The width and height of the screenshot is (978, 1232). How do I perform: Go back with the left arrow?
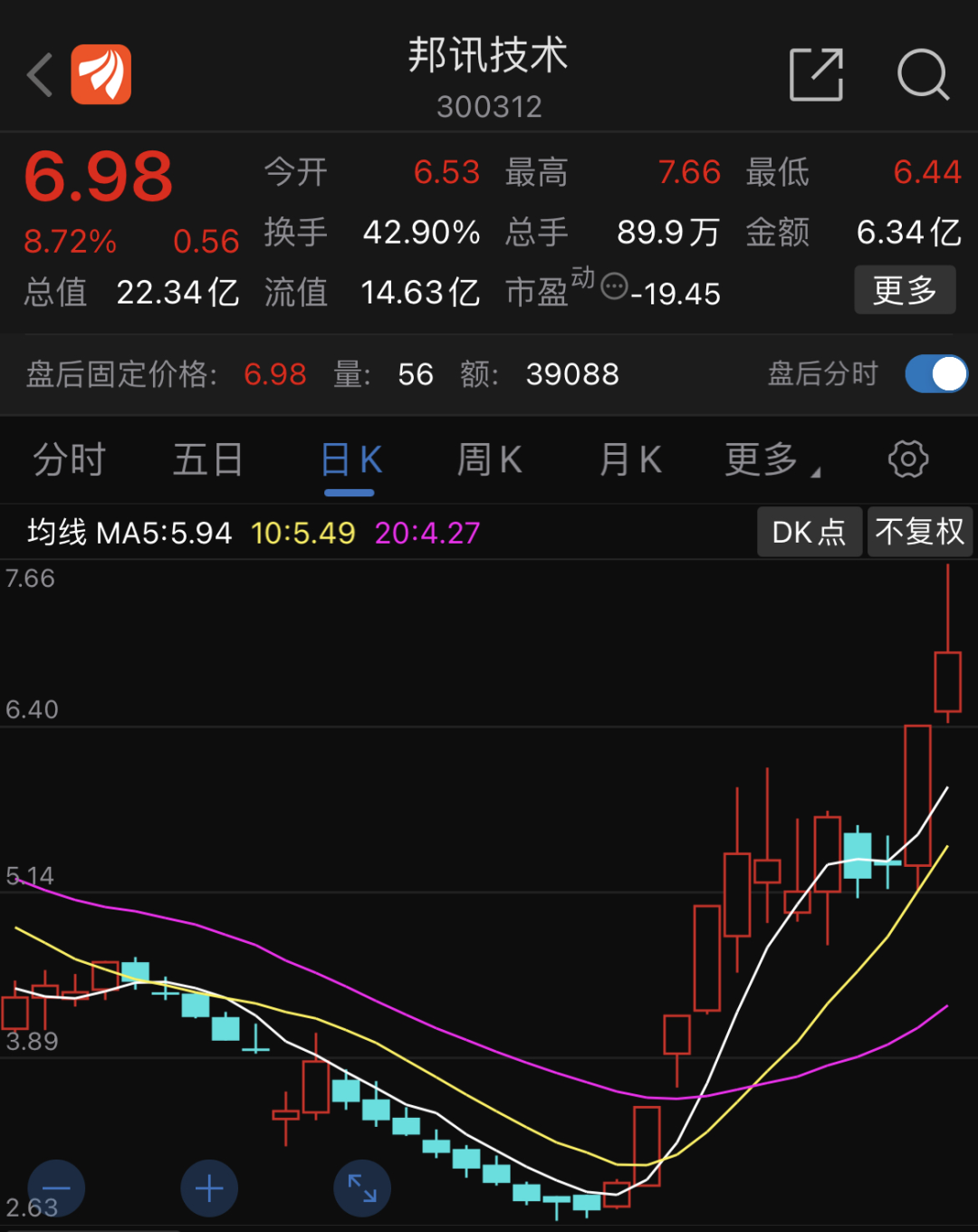point(41,74)
